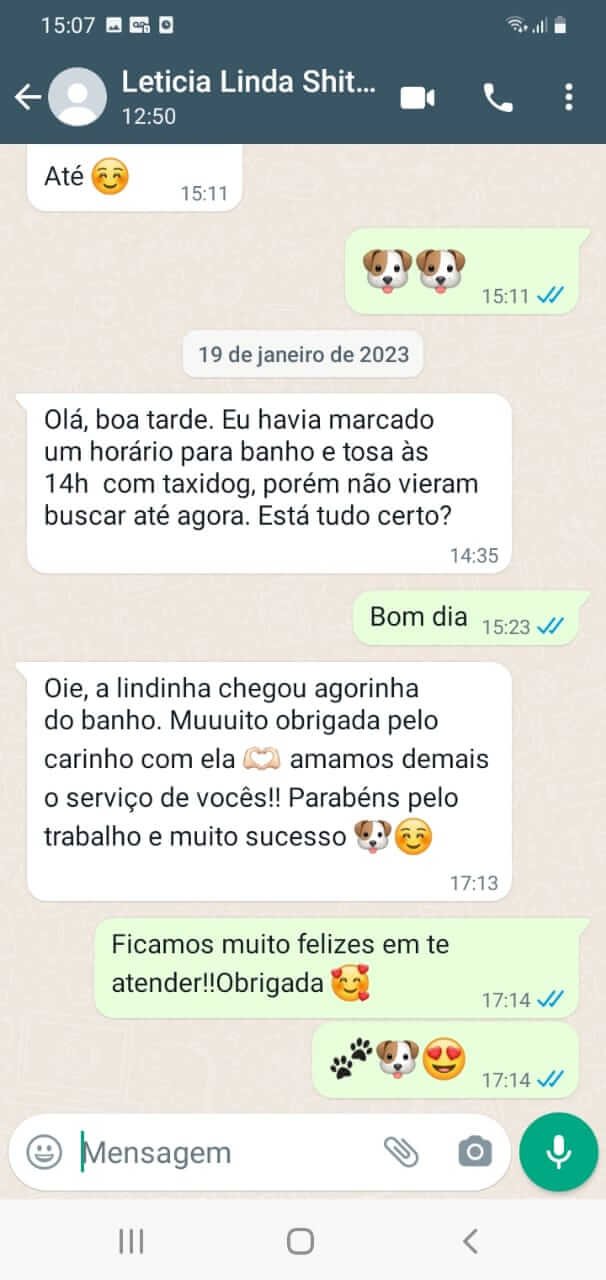Focus the Mensagem text field
606x1280 pixels.
(x=220, y=1152)
